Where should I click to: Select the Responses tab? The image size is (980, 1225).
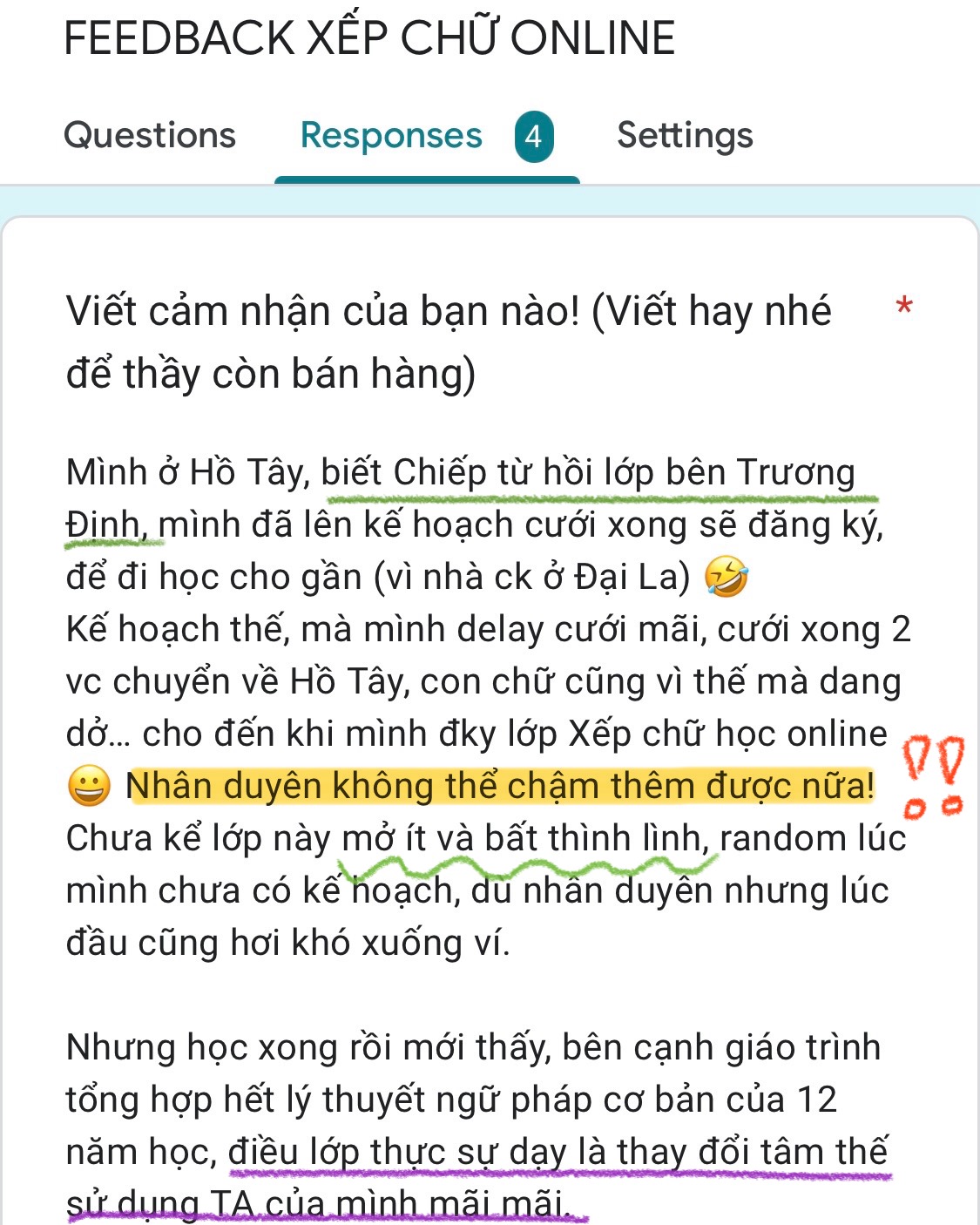pyautogui.click(x=392, y=135)
